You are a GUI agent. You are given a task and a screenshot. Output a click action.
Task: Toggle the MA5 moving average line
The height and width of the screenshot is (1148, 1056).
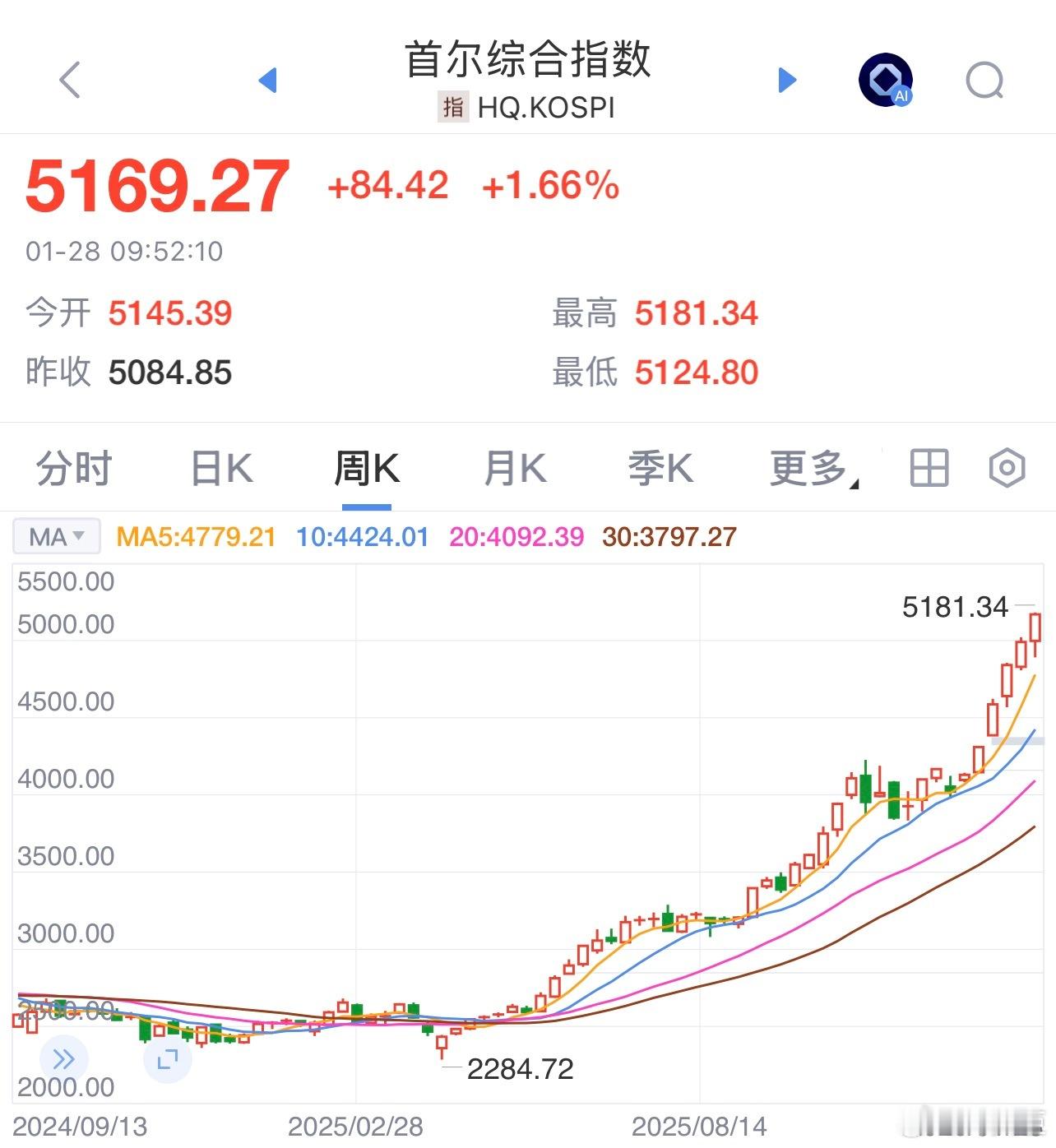click(x=195, y=536)
